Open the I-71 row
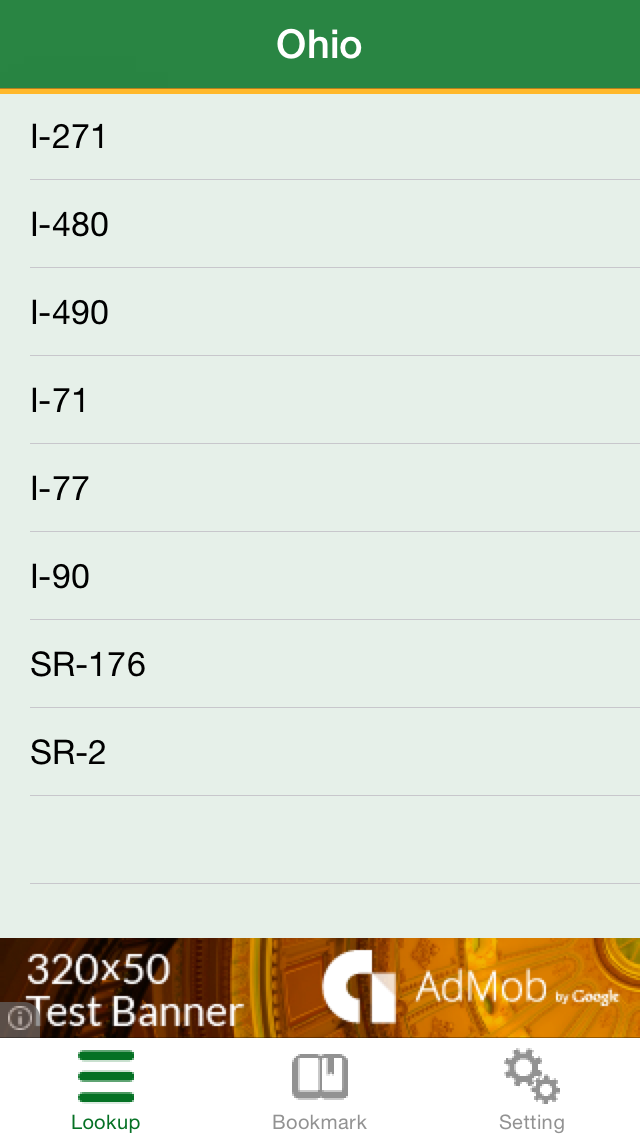The width and height of the screenshot is (640, 1136). pyautogui.click(x=320, y=401)
